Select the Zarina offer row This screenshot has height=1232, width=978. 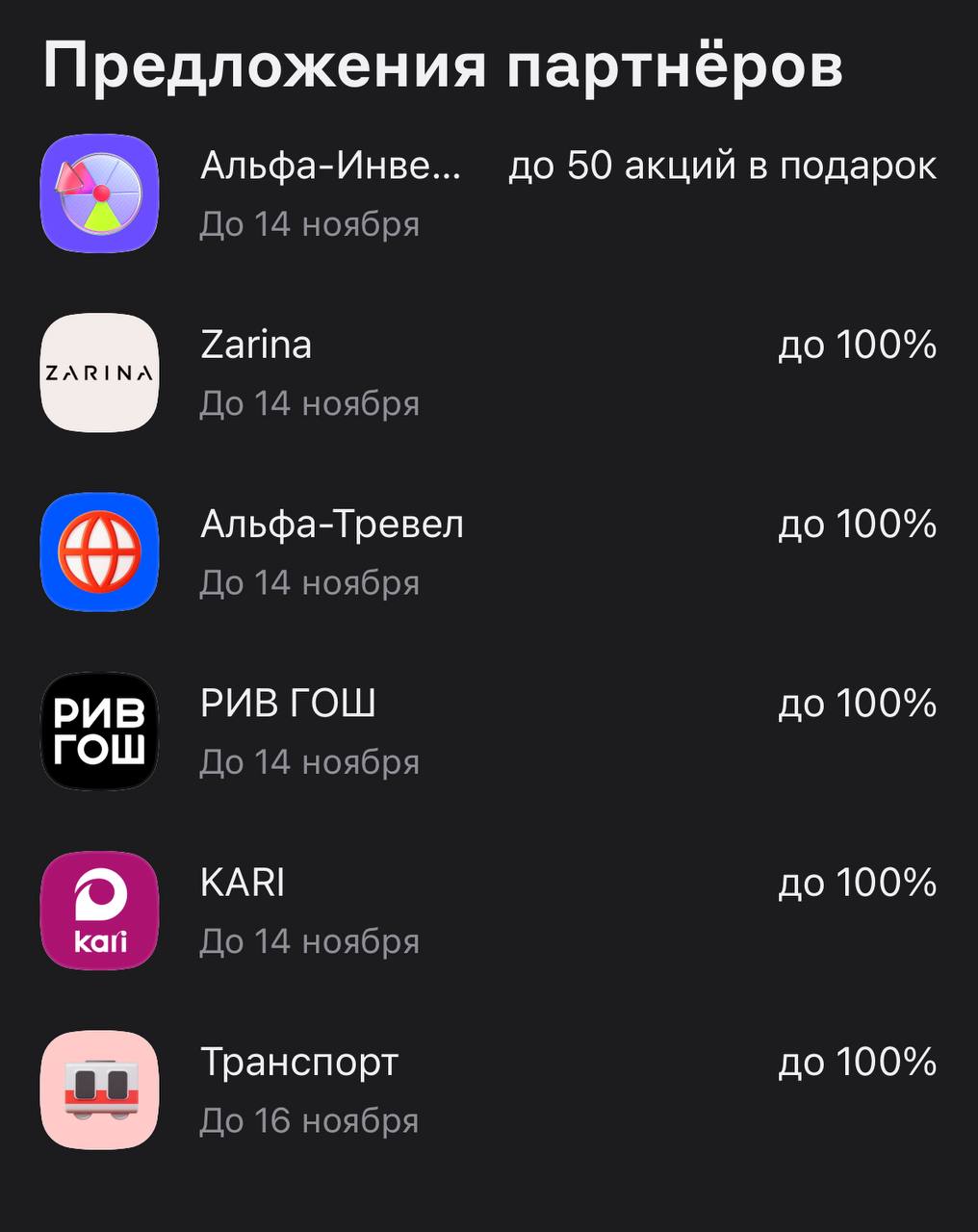point(256,372)
